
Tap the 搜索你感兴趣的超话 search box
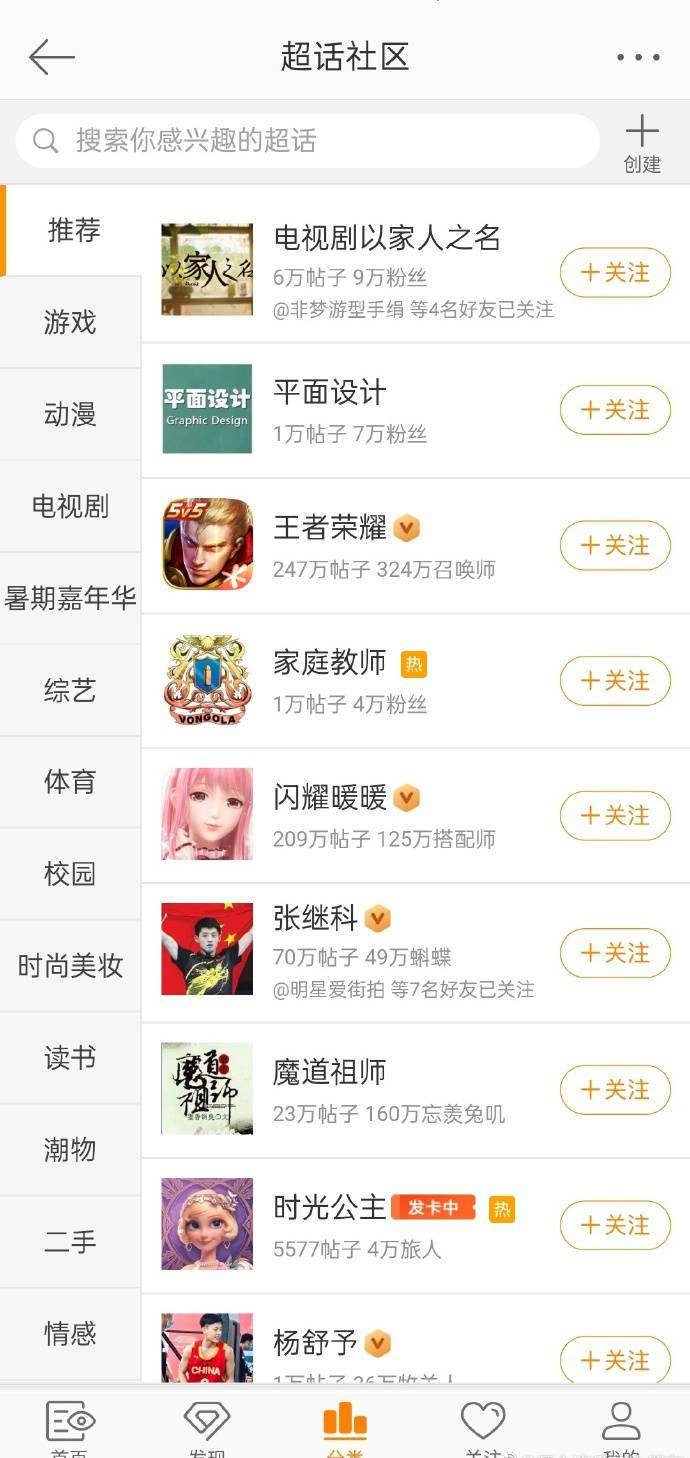308,141
